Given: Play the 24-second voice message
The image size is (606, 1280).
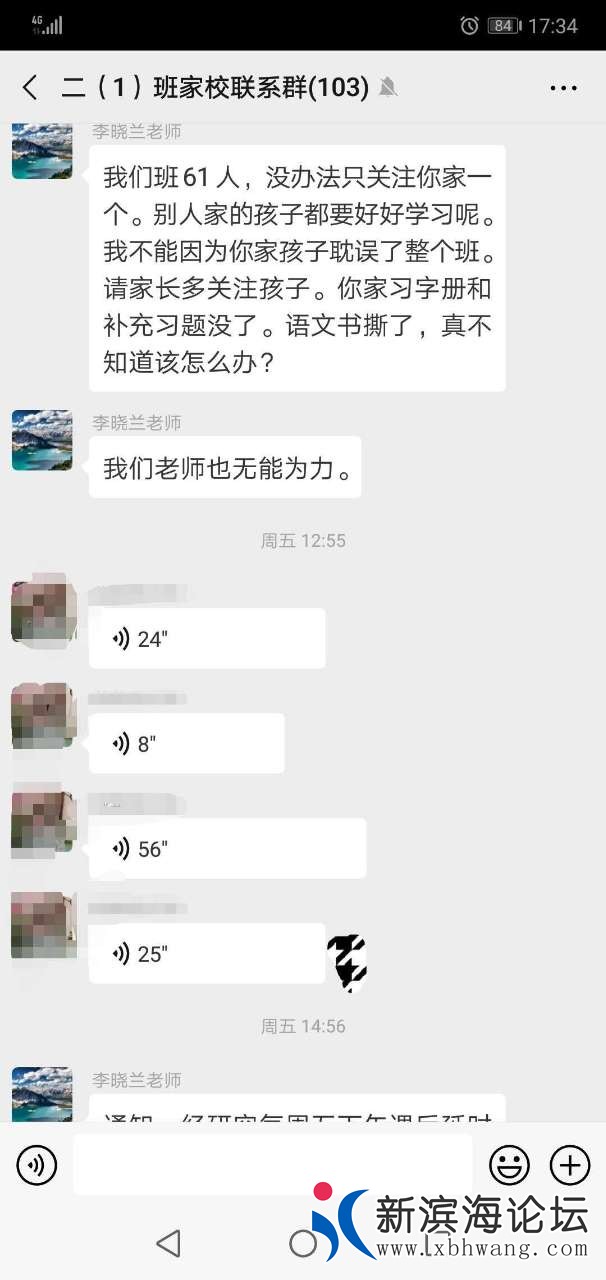Looking at the screenshot, I should [x=206, y=639].
